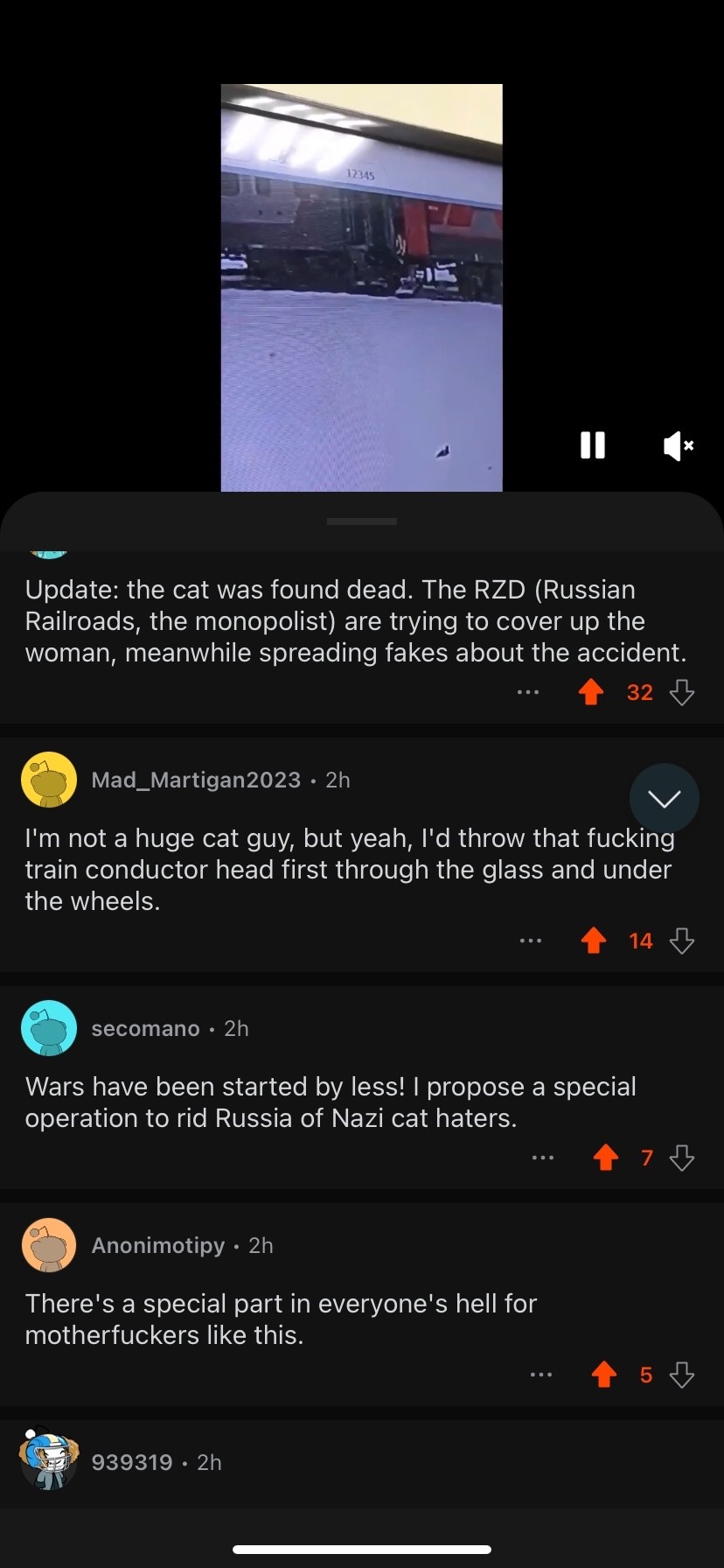
Task: Open Mad_Martigan2023's profile
Action: [196, 780]
